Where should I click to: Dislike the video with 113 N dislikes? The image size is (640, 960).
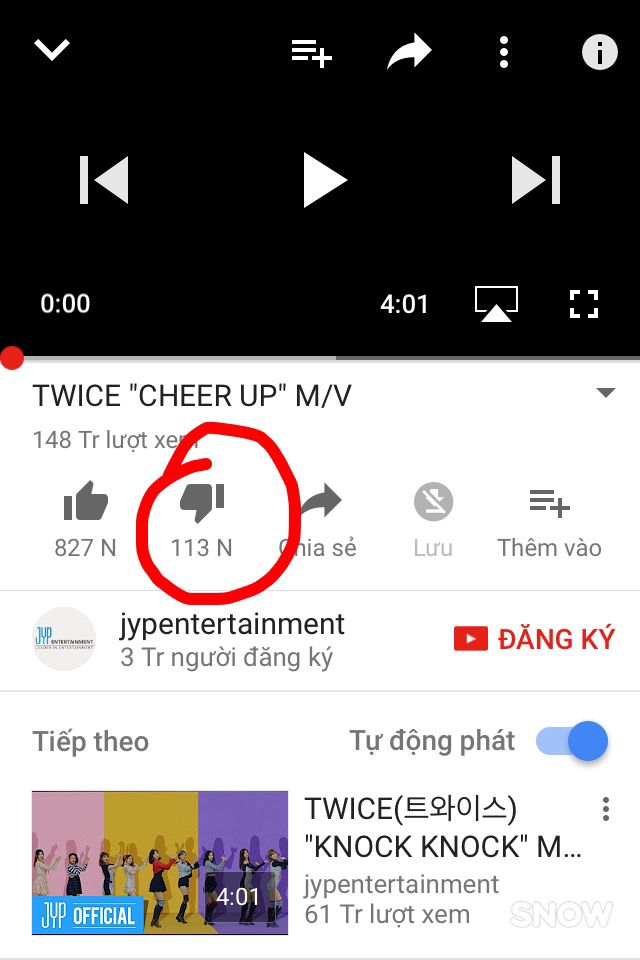(202, 518)
